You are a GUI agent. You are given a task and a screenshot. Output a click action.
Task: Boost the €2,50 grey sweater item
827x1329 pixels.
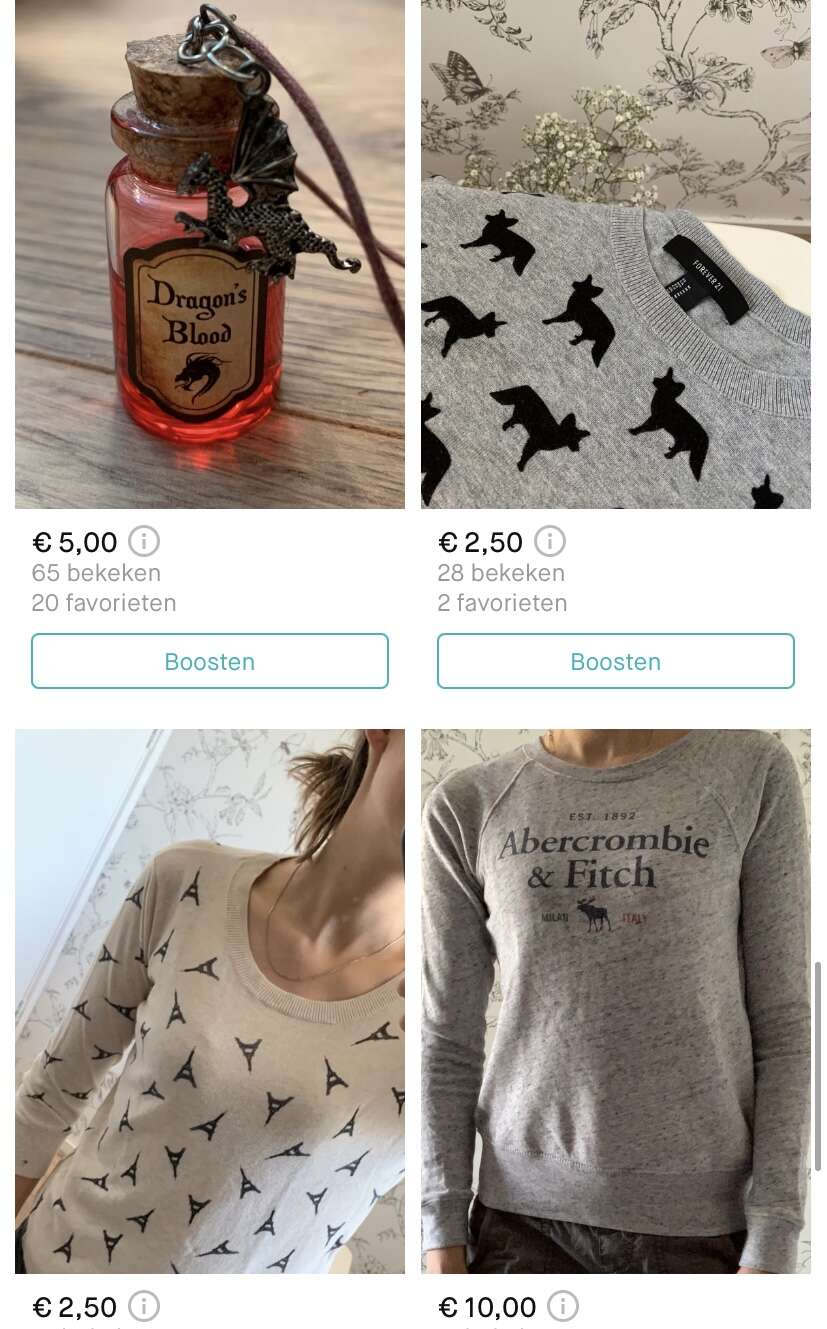coord(616,661)
